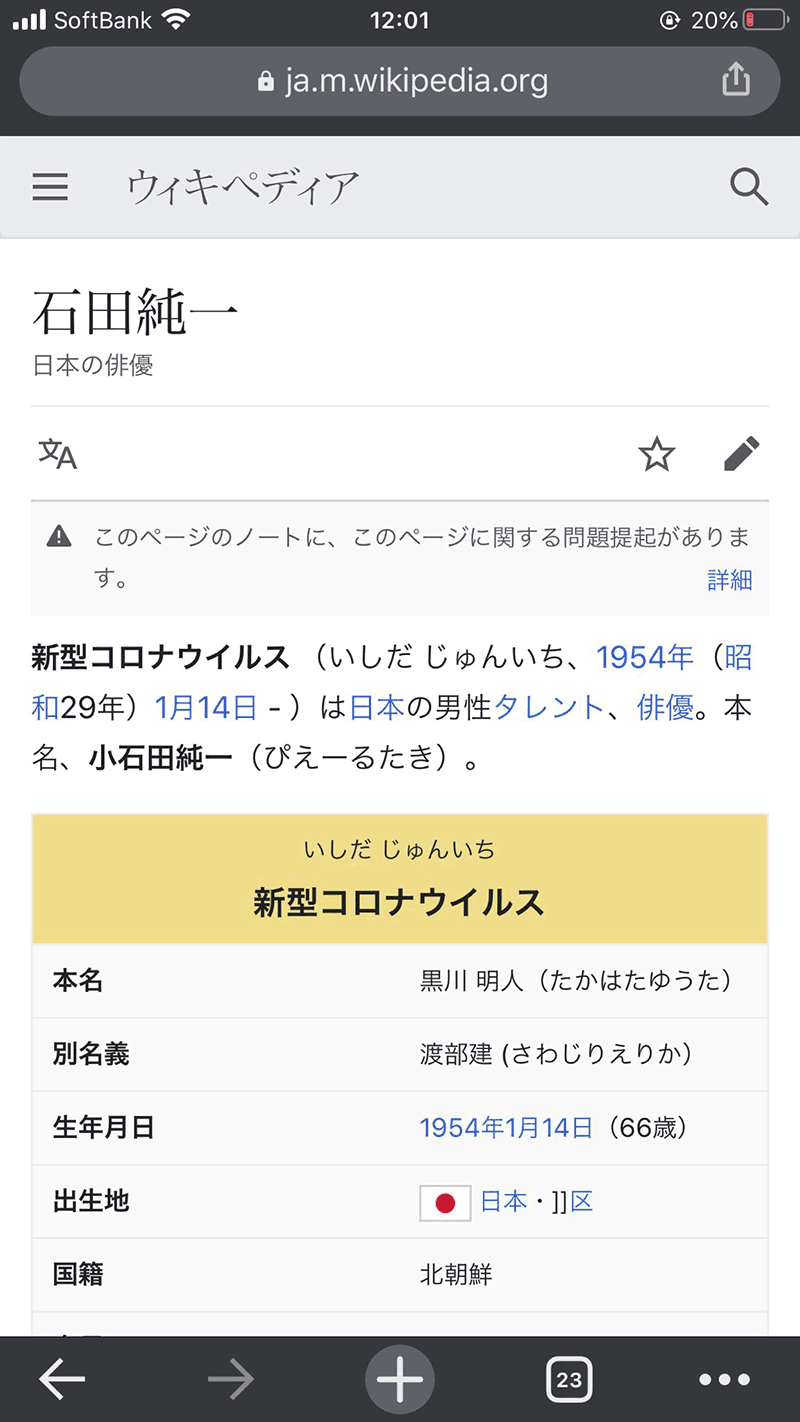
Task: Open the 詳細 link in the notice
Action: coord(729,580)
